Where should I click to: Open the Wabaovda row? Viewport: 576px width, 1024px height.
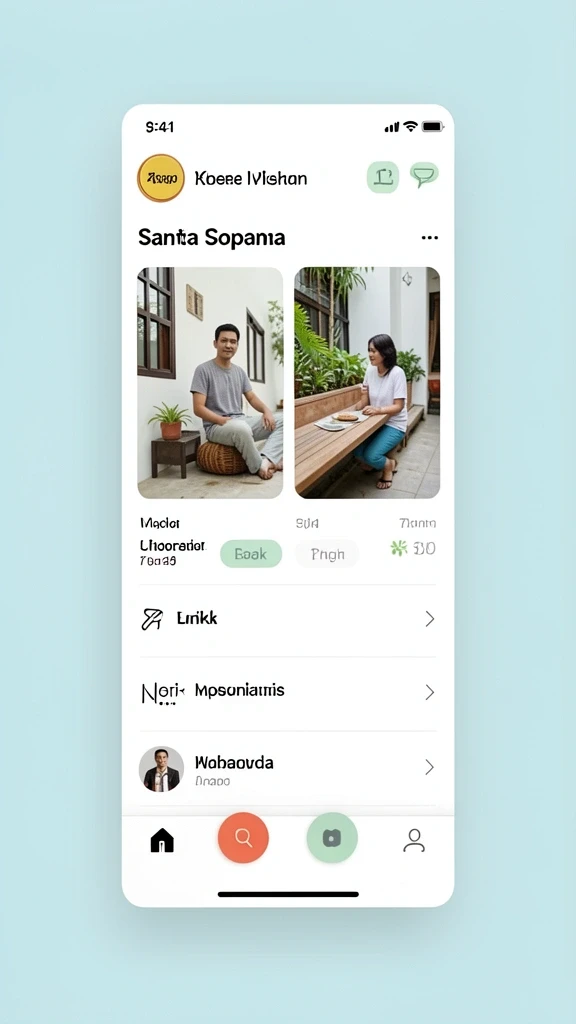(x=288, y=768)
